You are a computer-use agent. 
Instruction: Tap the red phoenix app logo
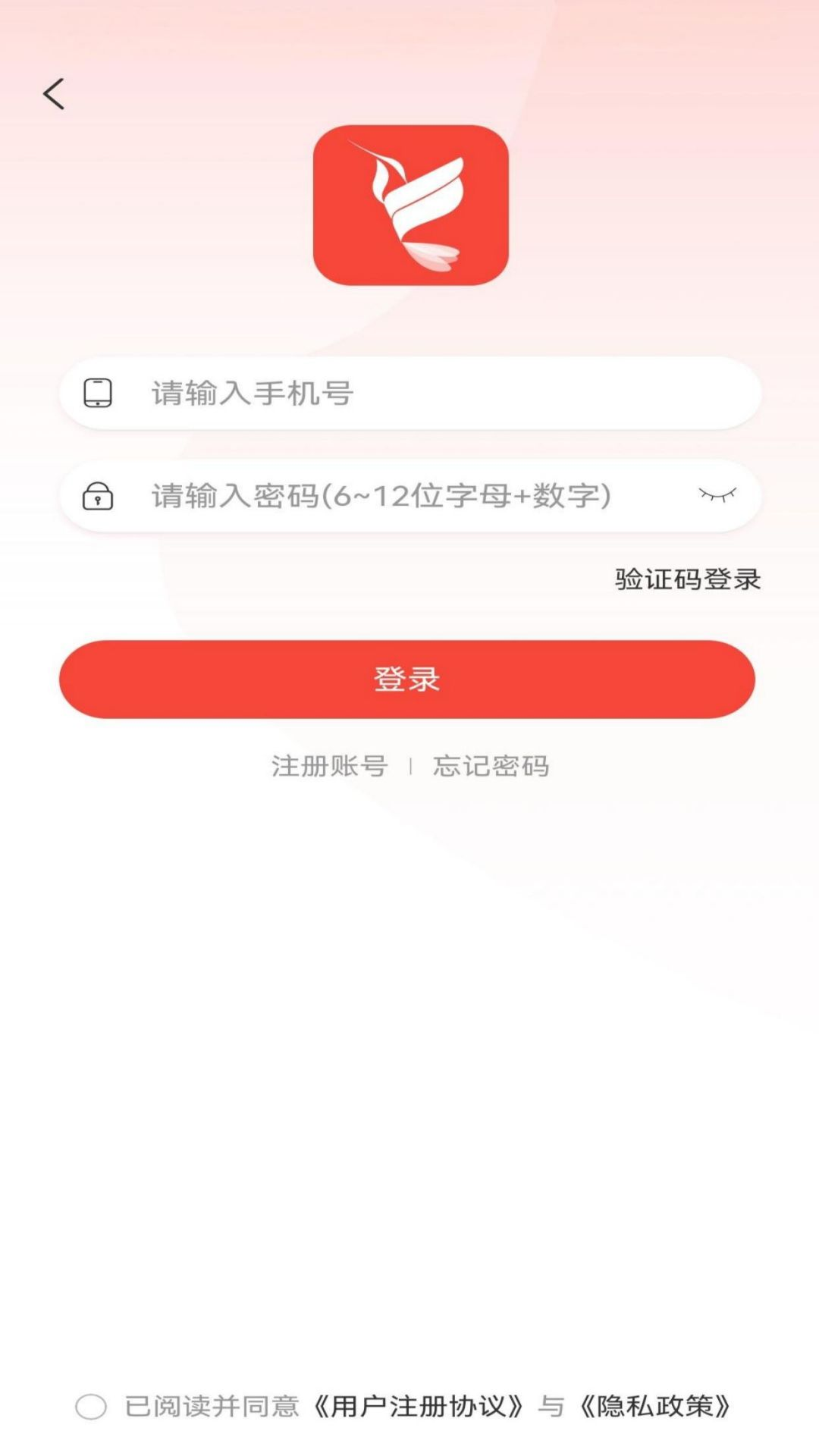409,203
